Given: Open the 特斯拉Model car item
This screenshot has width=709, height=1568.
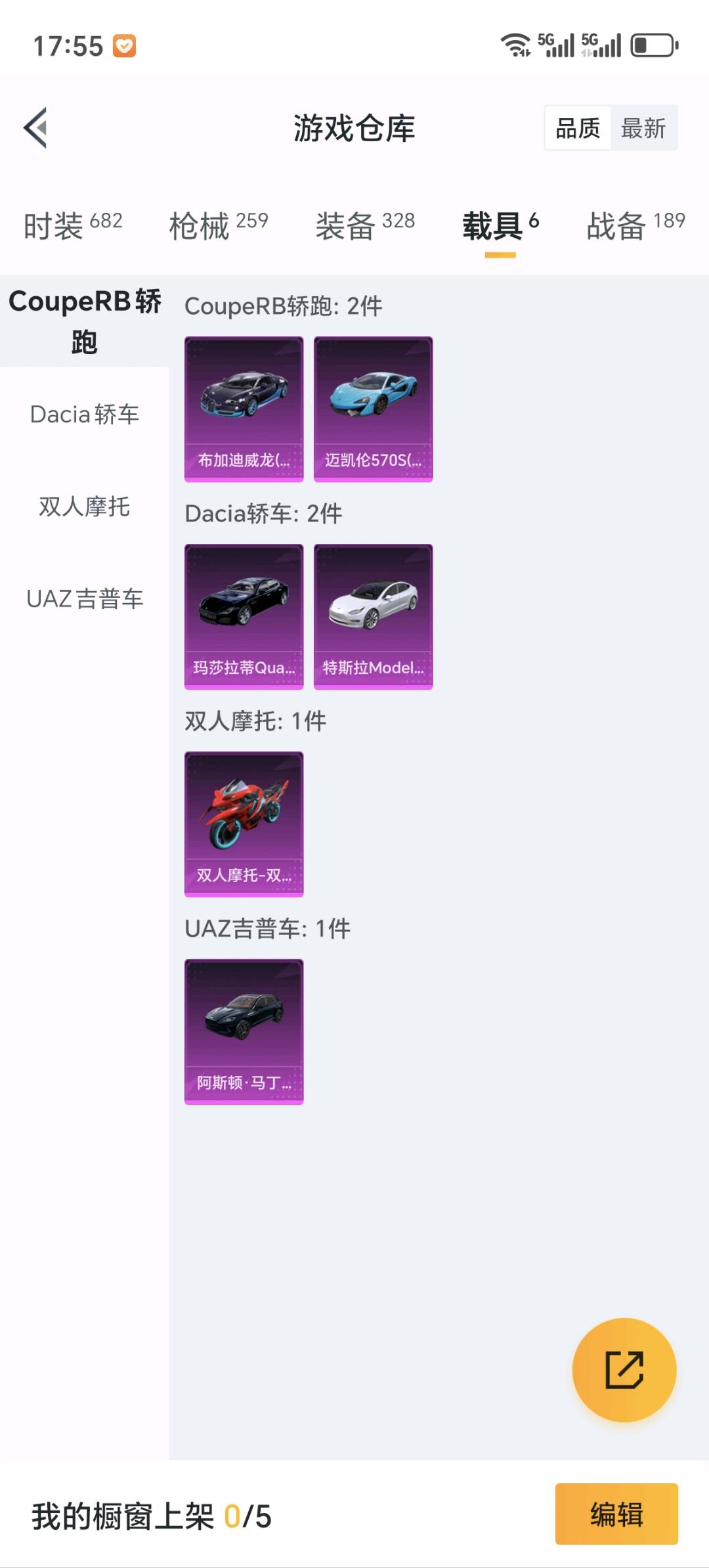Looking at the screenshot, I should pos(373,616).
